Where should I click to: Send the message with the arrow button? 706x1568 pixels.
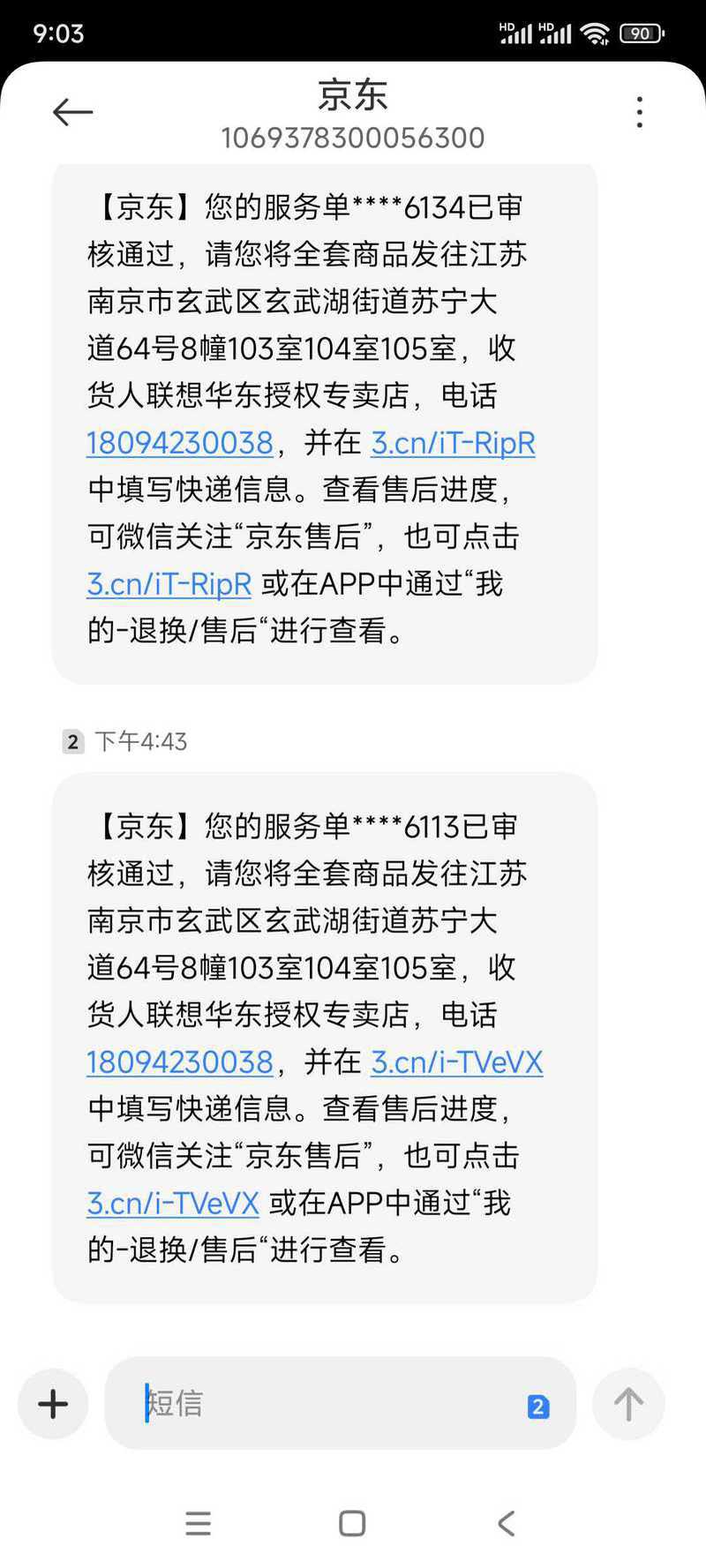628,1403
